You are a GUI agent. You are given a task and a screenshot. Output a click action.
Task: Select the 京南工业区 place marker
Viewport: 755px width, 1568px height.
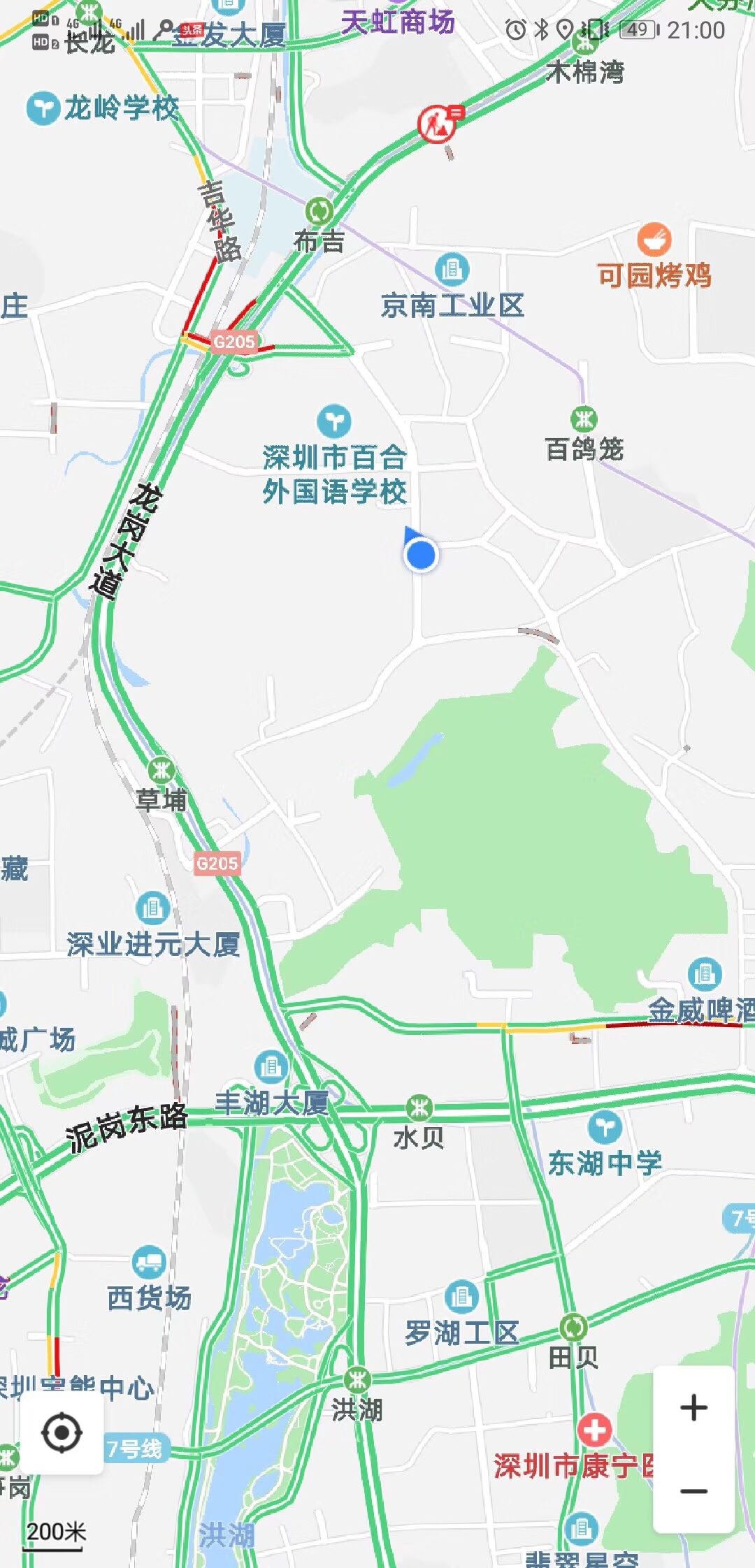pos(452,269)
